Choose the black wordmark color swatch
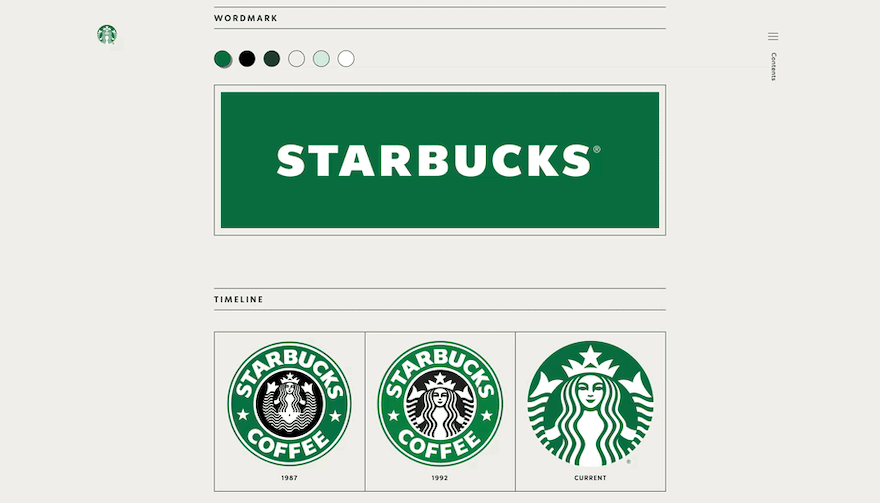Viewport: 880px width, 503px height. [247, 59]
